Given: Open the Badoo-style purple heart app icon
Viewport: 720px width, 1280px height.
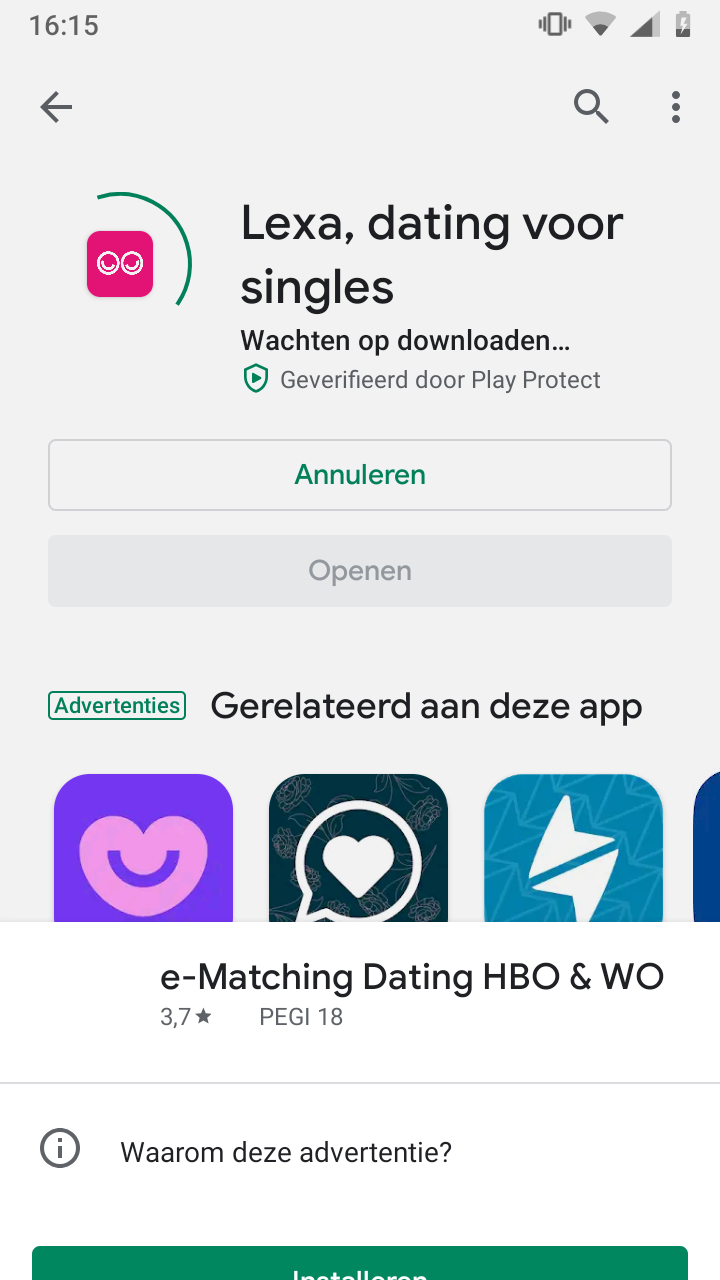Looking at the screenshot, I should [143, 850].
